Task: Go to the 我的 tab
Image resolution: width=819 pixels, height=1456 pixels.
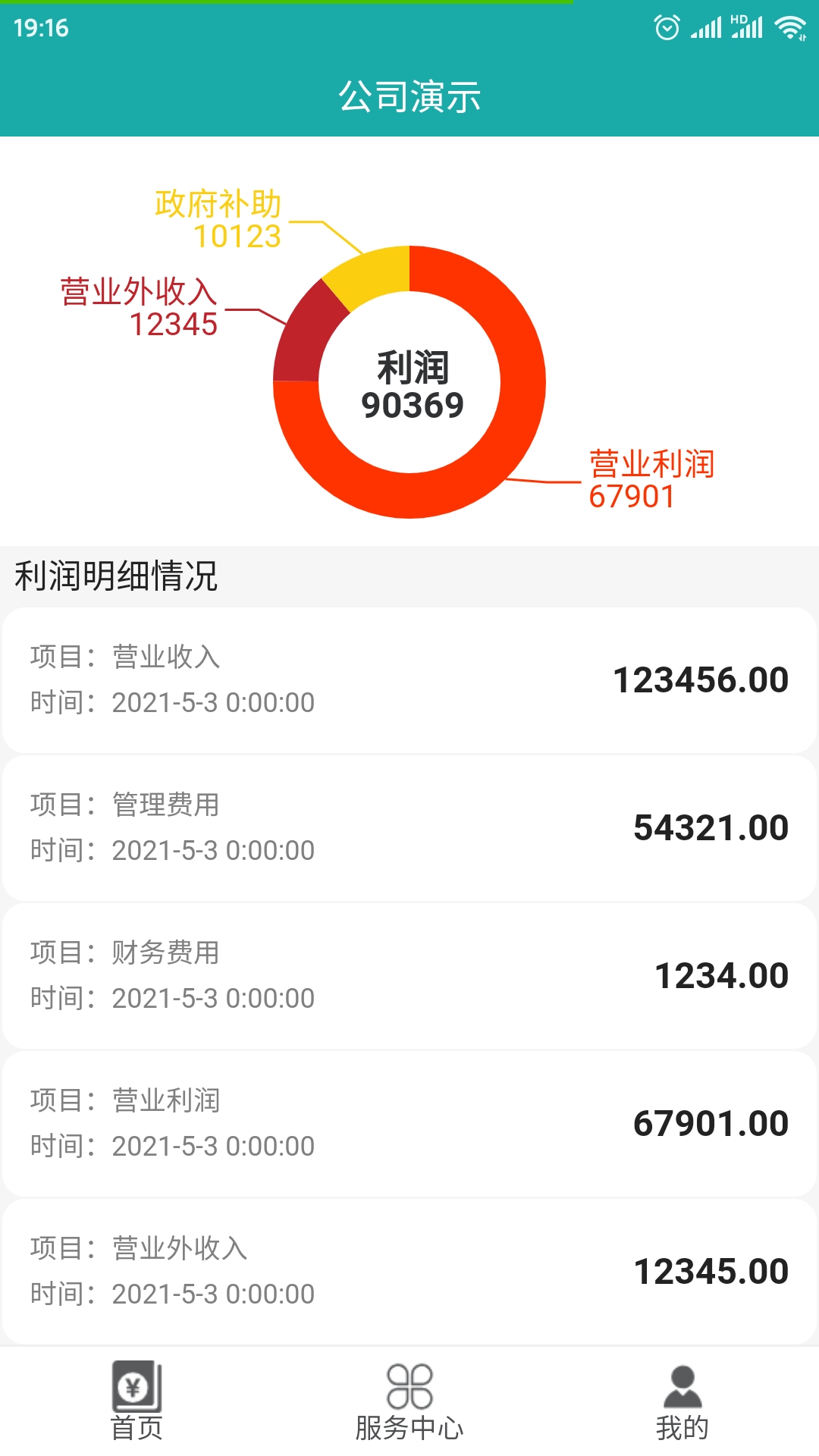Action: [682, 1401]
